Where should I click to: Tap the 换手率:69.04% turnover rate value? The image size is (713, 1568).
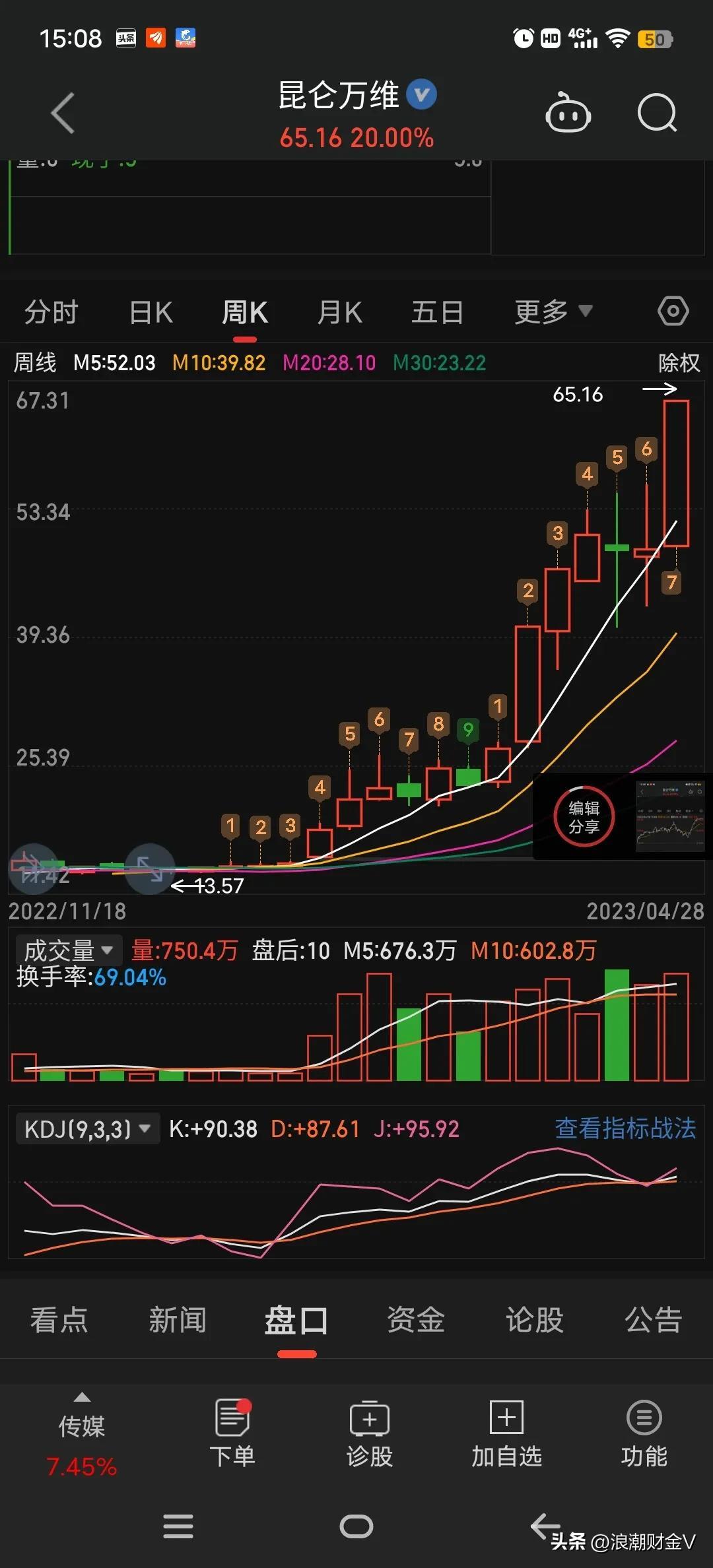[x=90, y=978]
